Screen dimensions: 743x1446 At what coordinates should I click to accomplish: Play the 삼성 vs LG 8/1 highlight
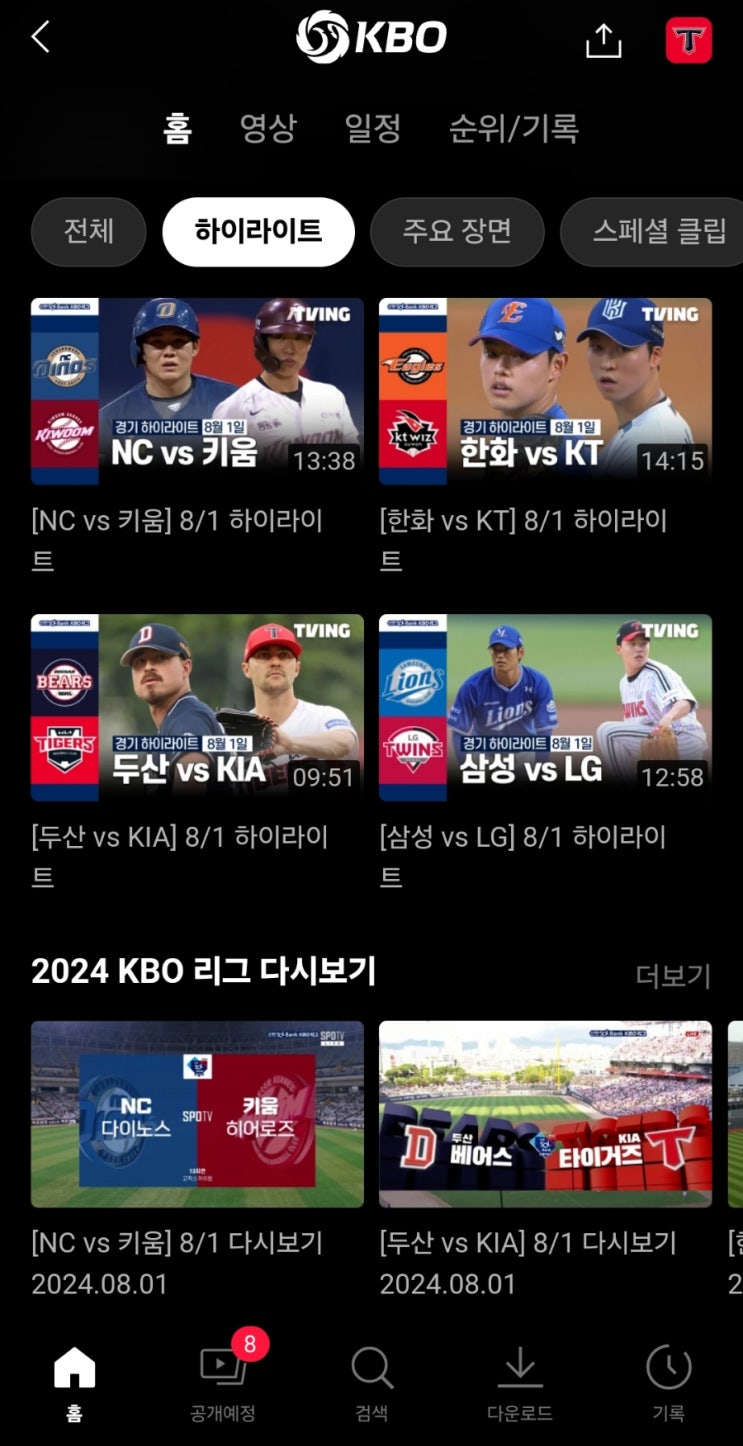tap(545, 707)
